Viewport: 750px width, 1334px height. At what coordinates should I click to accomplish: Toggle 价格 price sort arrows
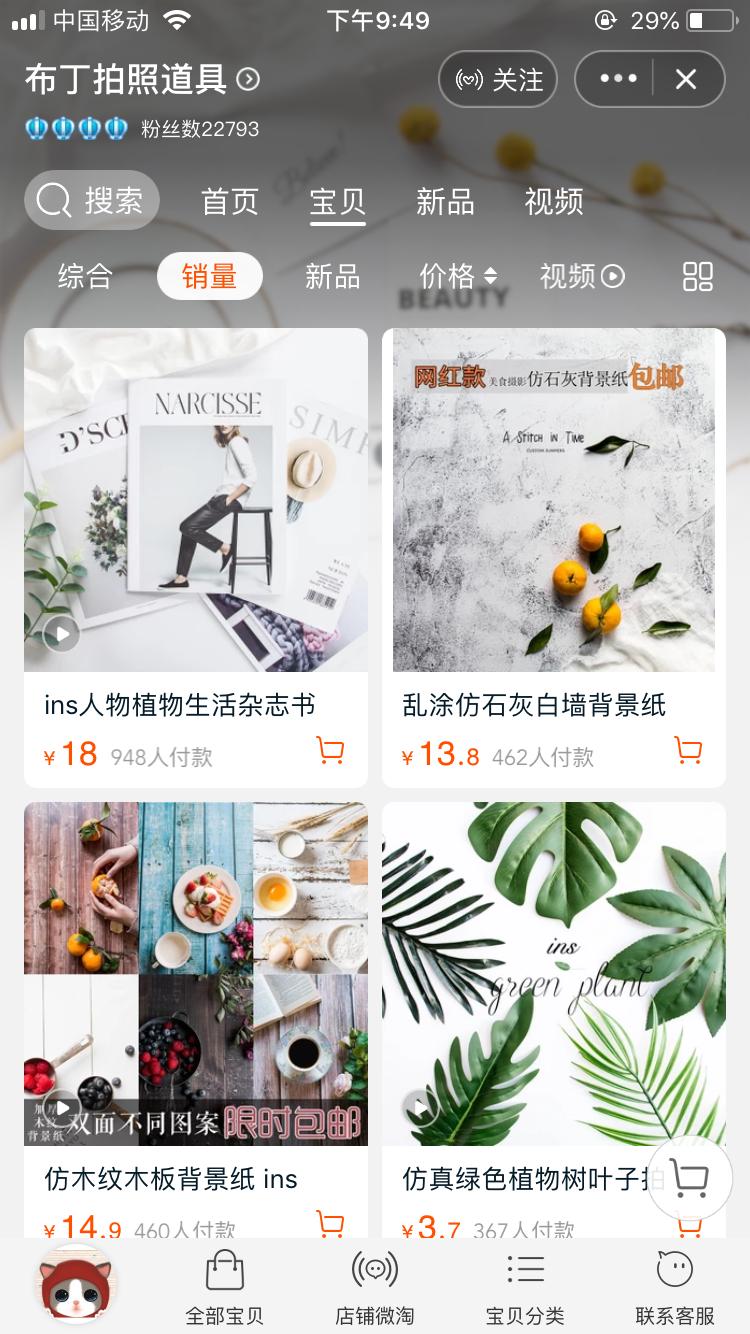[x=458, y=276]
